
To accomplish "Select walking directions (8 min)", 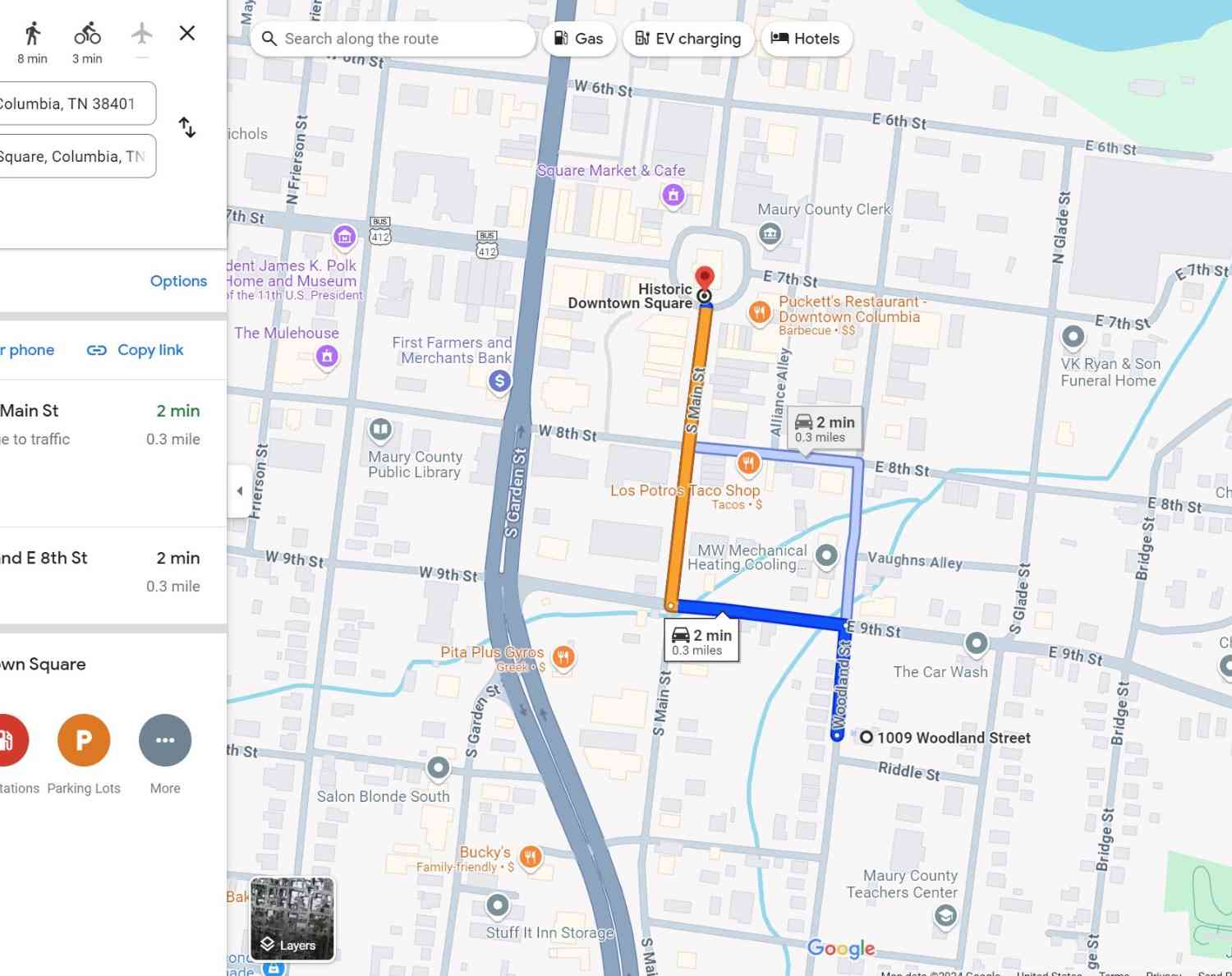I will (32, 42).
